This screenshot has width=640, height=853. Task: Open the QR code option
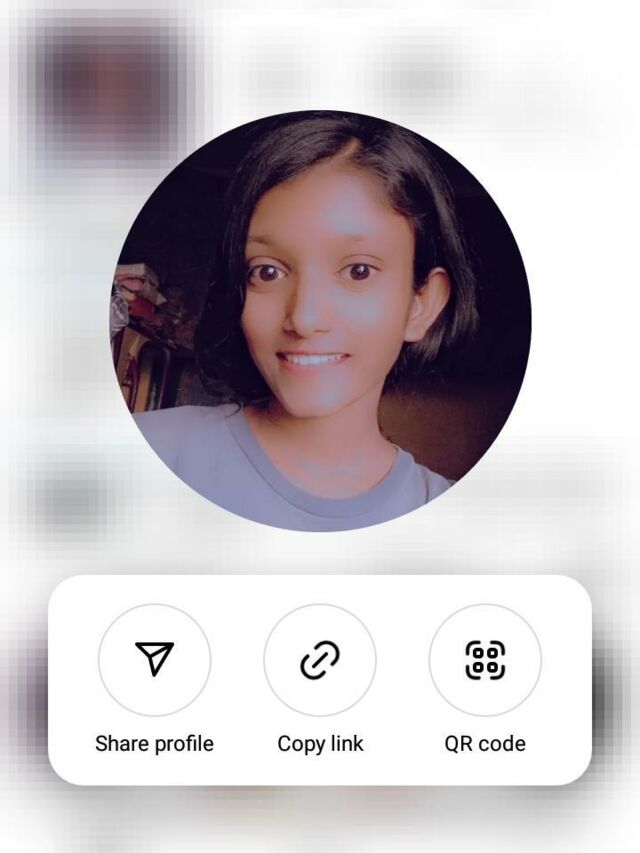(x=485, y=660)
